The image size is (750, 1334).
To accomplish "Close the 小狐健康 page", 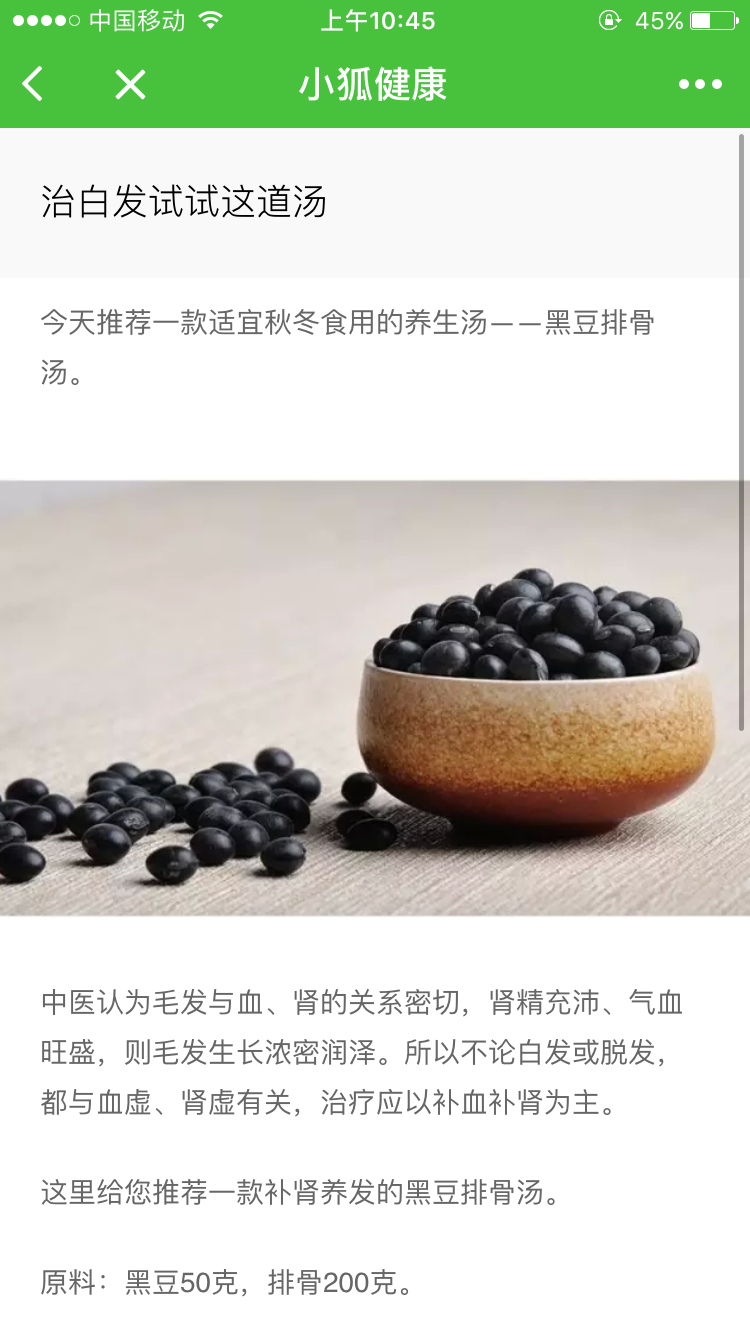I will pyautogui.click(x=130, y=85).
